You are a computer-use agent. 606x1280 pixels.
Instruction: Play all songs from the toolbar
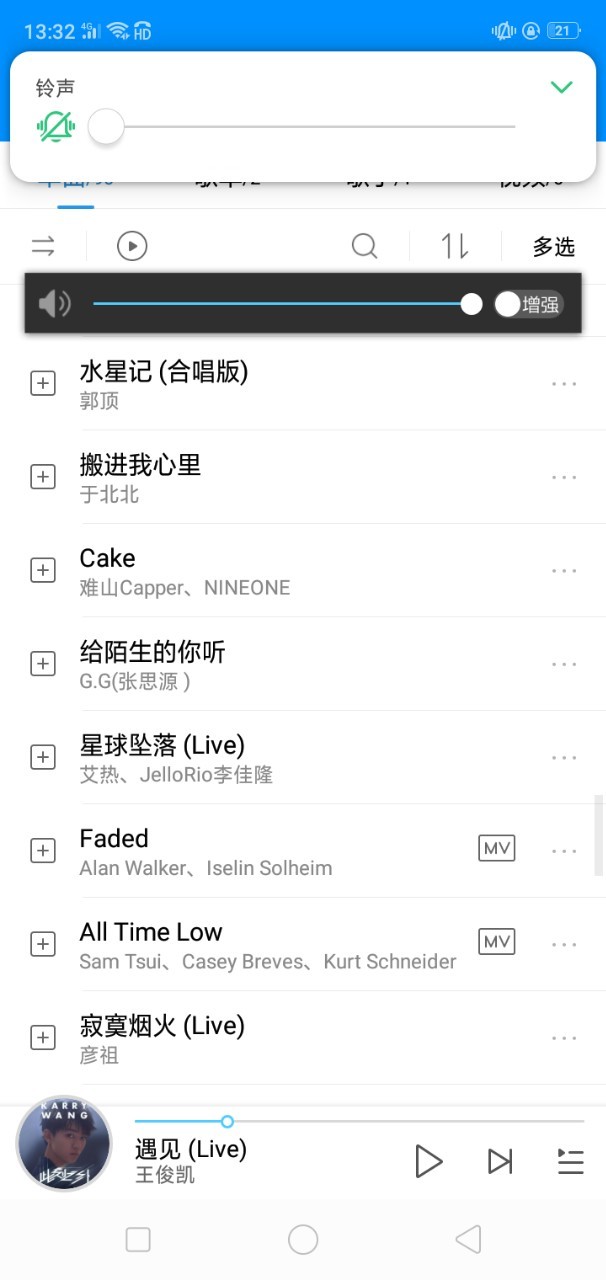[132, 246]
